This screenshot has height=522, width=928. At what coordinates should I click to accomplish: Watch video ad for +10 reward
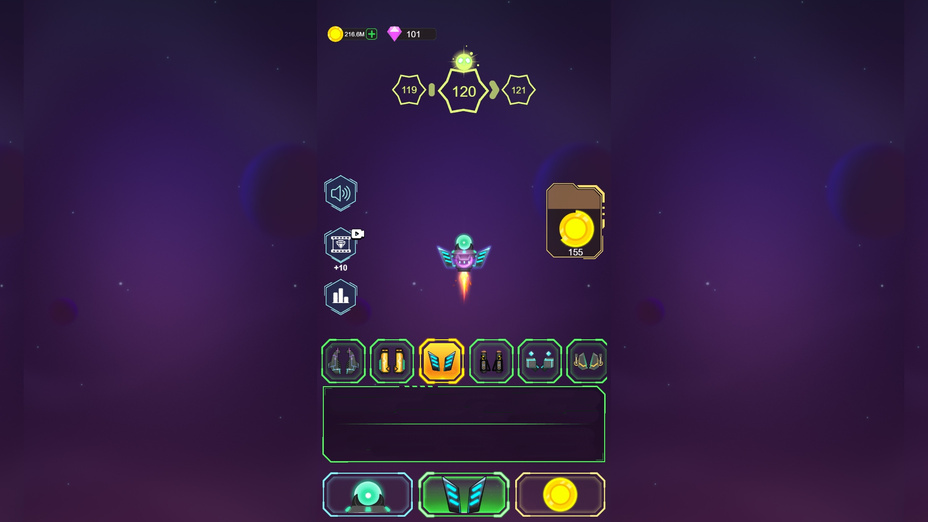click(341, 246)
